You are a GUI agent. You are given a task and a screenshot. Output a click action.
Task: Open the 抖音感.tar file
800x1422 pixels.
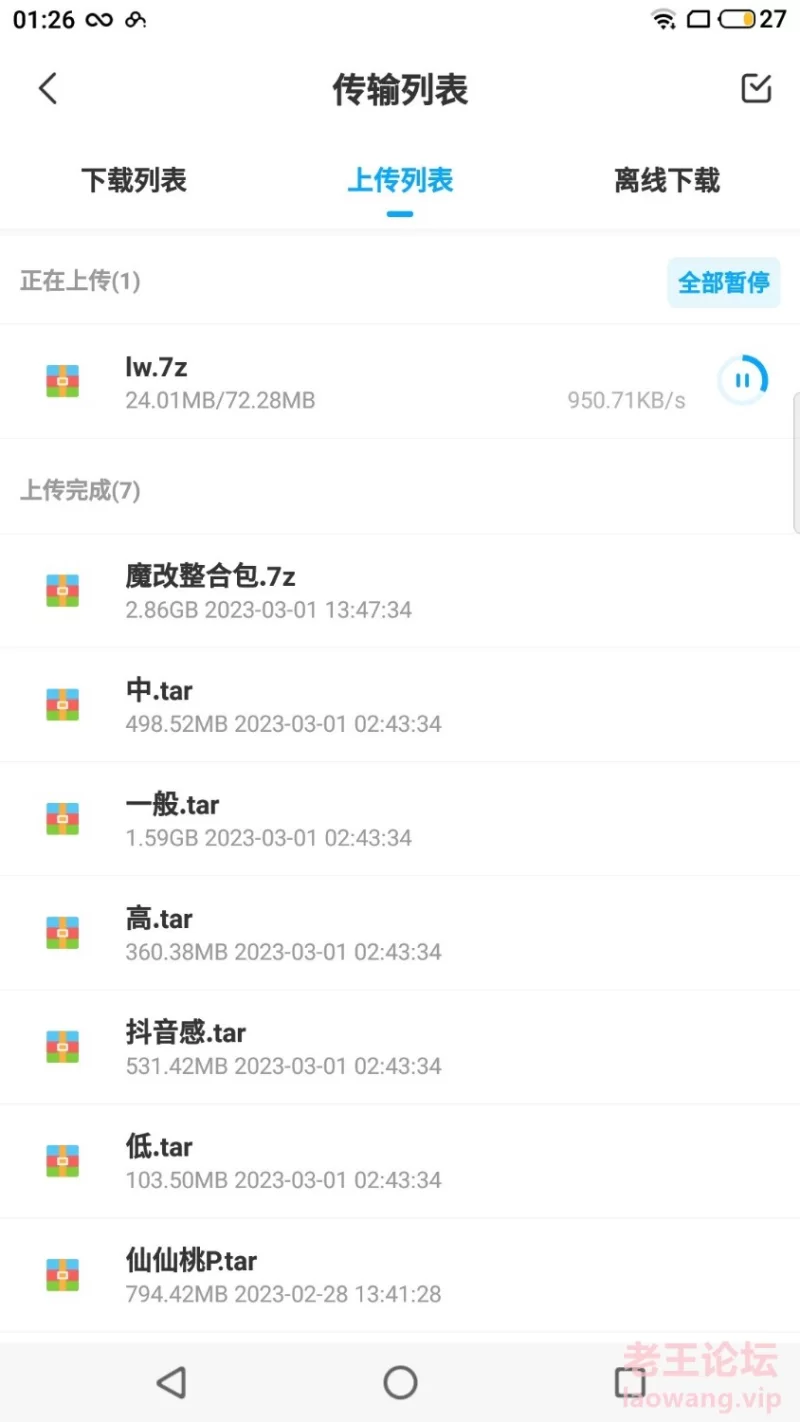(400, 1047)
